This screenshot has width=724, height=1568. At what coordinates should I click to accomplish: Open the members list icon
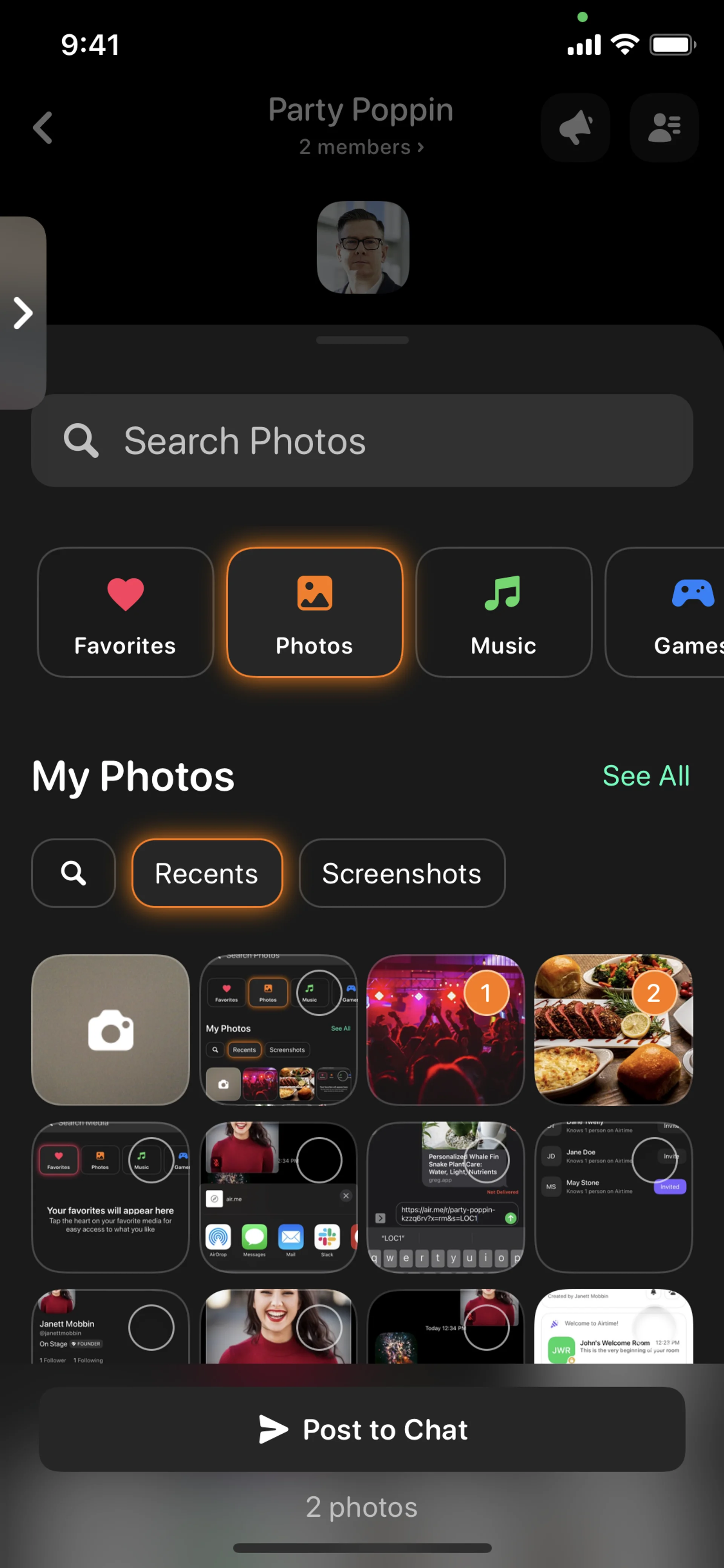[664, 128]
